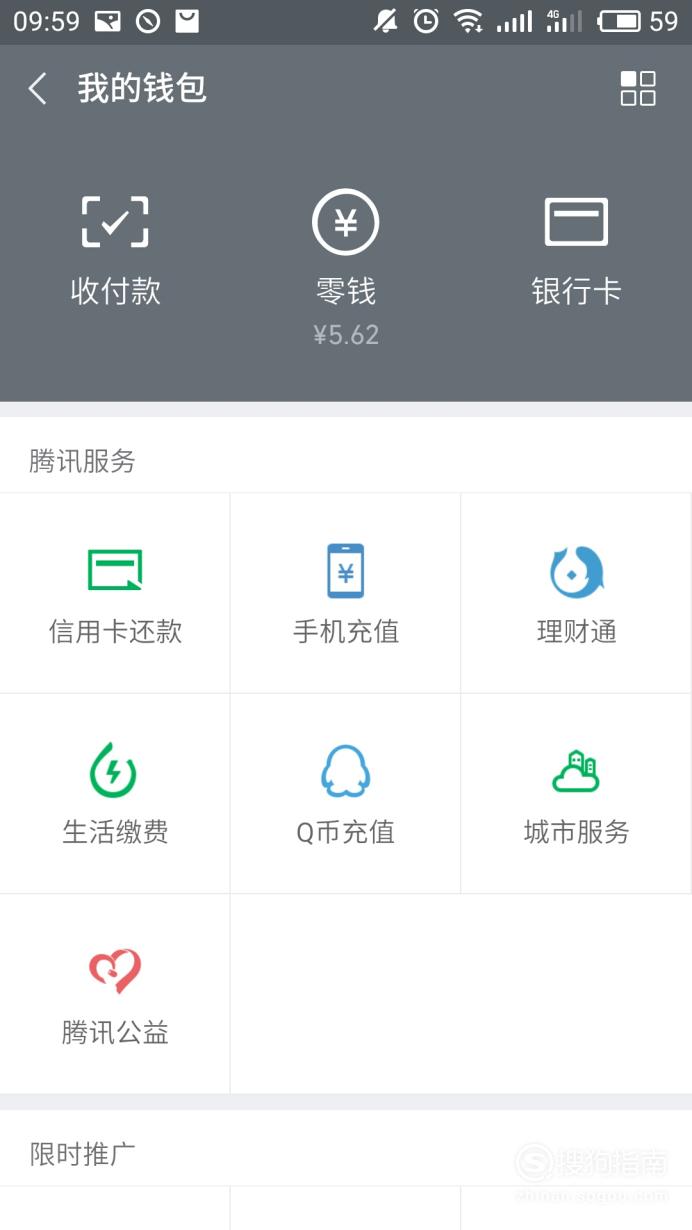The width and height of the screenshot is (692, 1230).
Task: Open 腾讯公益 charity
Action: click(115, 994)
